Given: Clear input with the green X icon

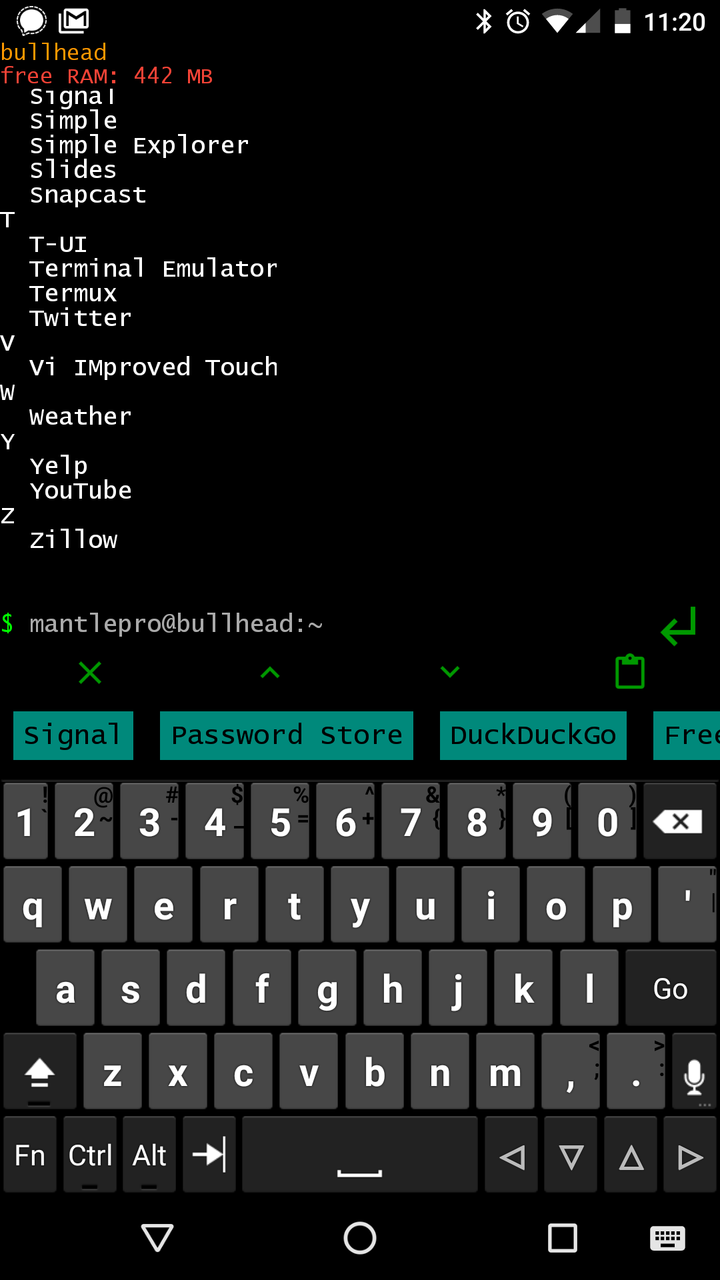Looking at the screenshot, I should (90, 673).
